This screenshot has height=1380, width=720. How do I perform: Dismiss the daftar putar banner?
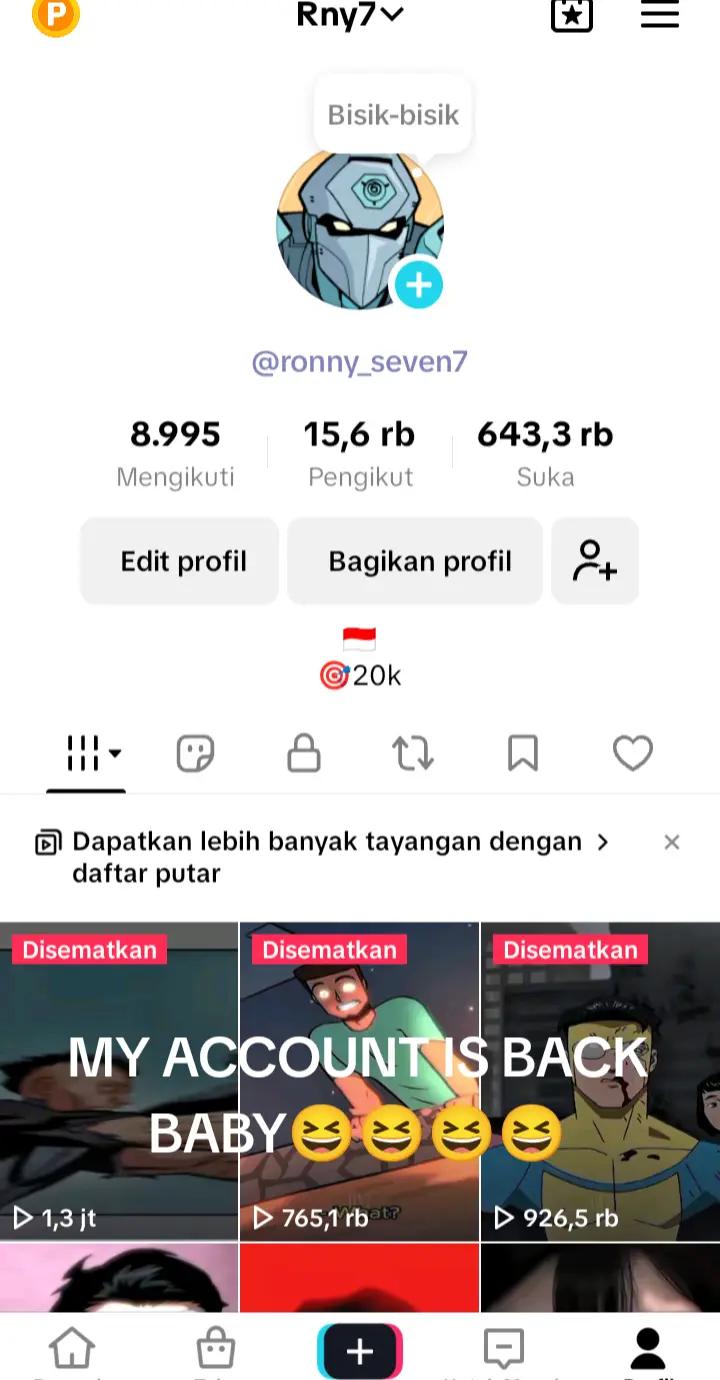point(672,842)
